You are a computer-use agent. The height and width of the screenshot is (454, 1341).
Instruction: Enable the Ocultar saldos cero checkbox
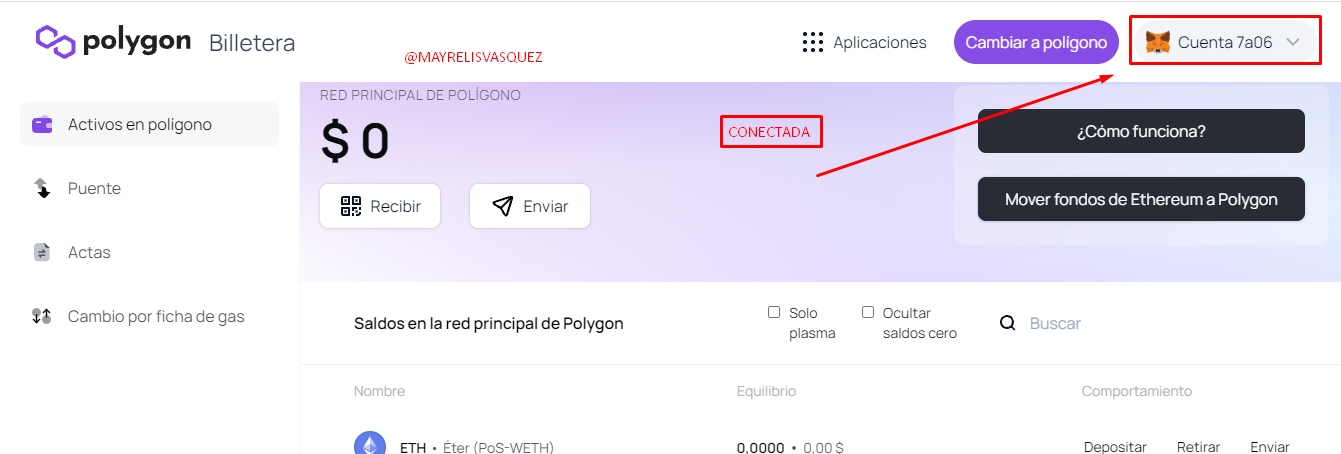[x=868, y=312]
